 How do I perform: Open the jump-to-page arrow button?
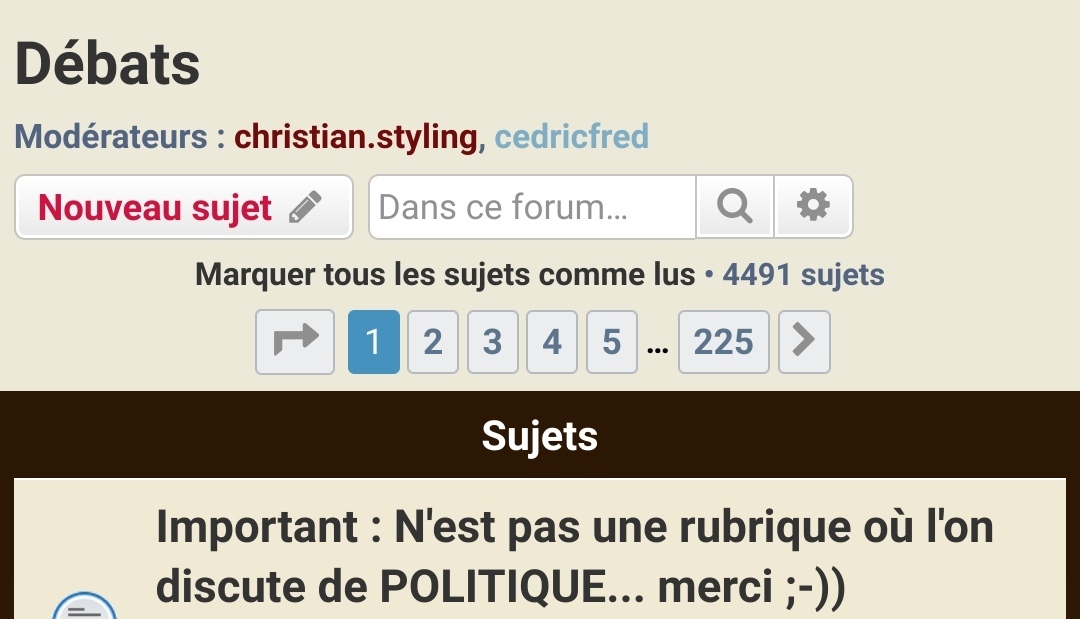pyautogui.click(x=295, y=342)
